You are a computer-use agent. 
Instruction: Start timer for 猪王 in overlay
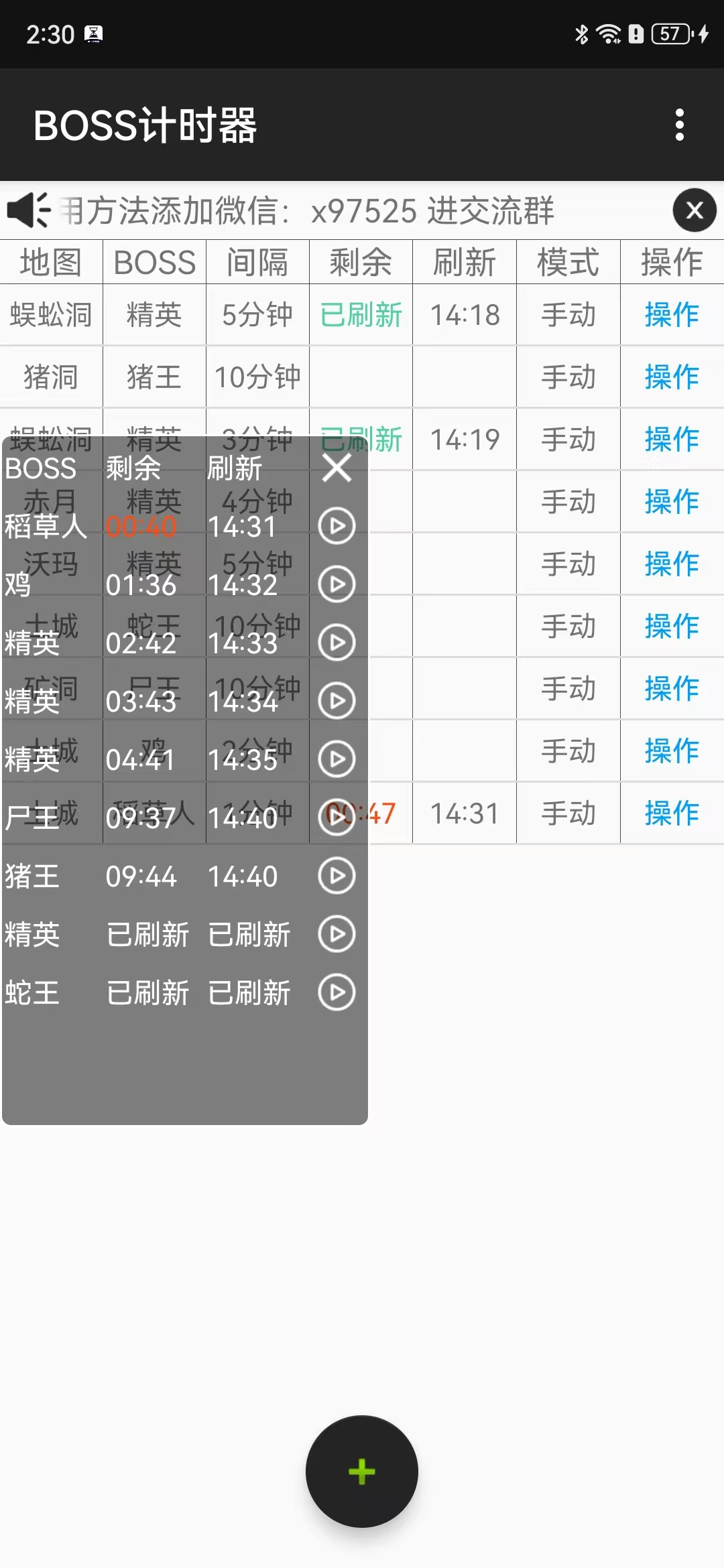coord(337,876)
